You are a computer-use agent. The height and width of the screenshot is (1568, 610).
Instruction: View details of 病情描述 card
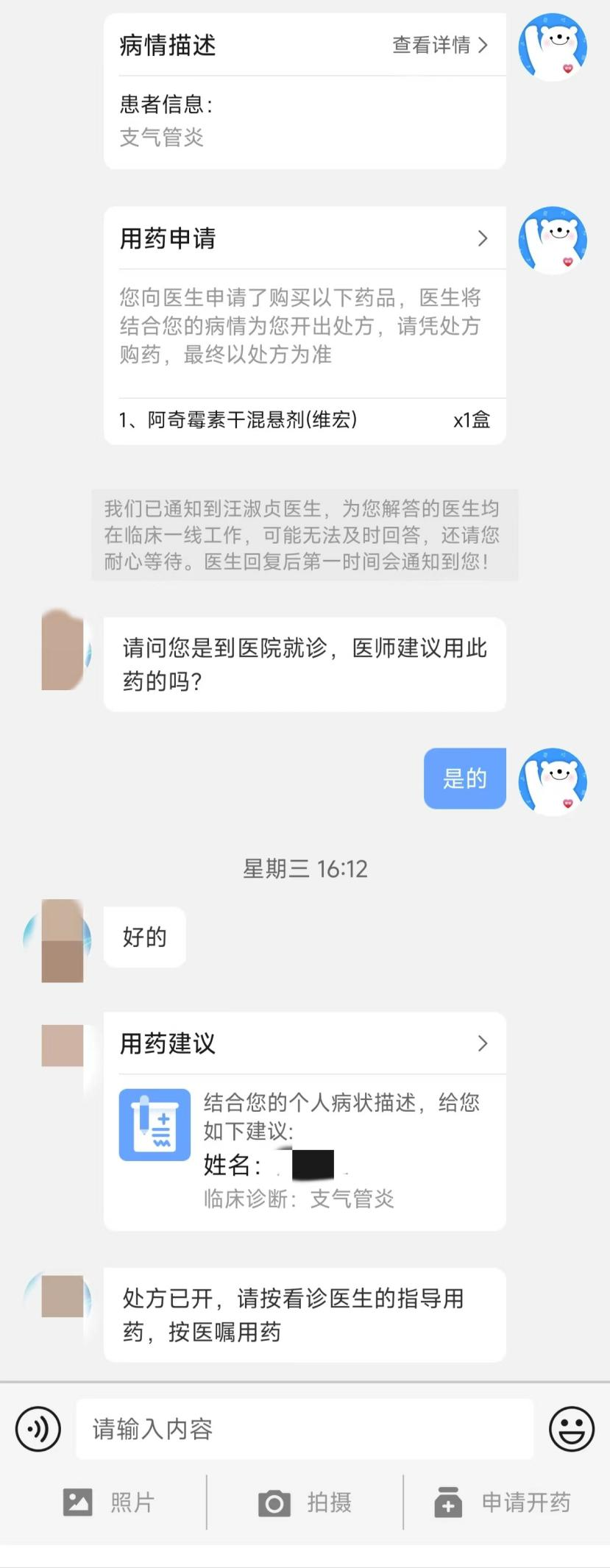point(439,46)
